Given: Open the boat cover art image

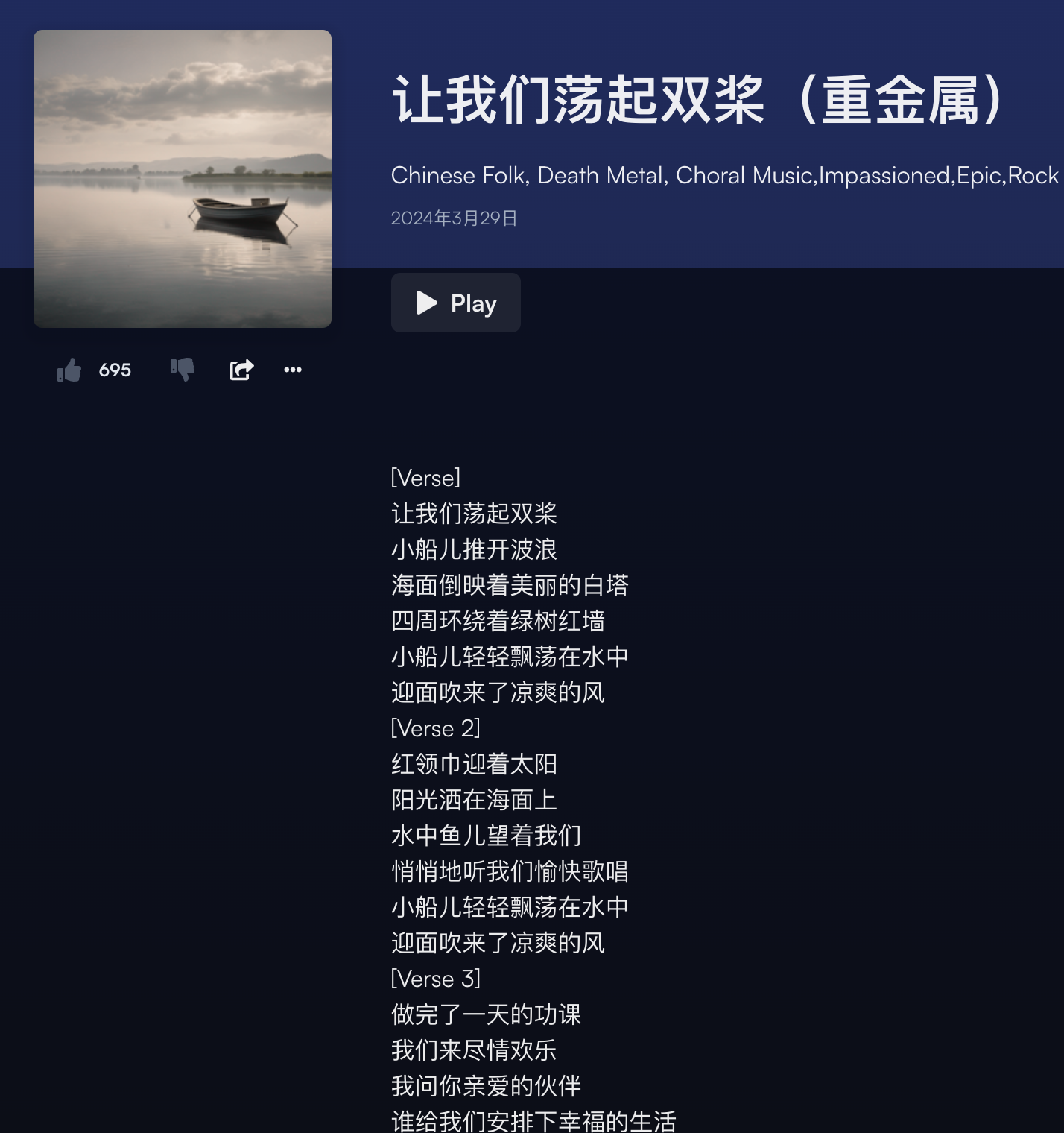Looking at the screenshot, I should [183, 179].
